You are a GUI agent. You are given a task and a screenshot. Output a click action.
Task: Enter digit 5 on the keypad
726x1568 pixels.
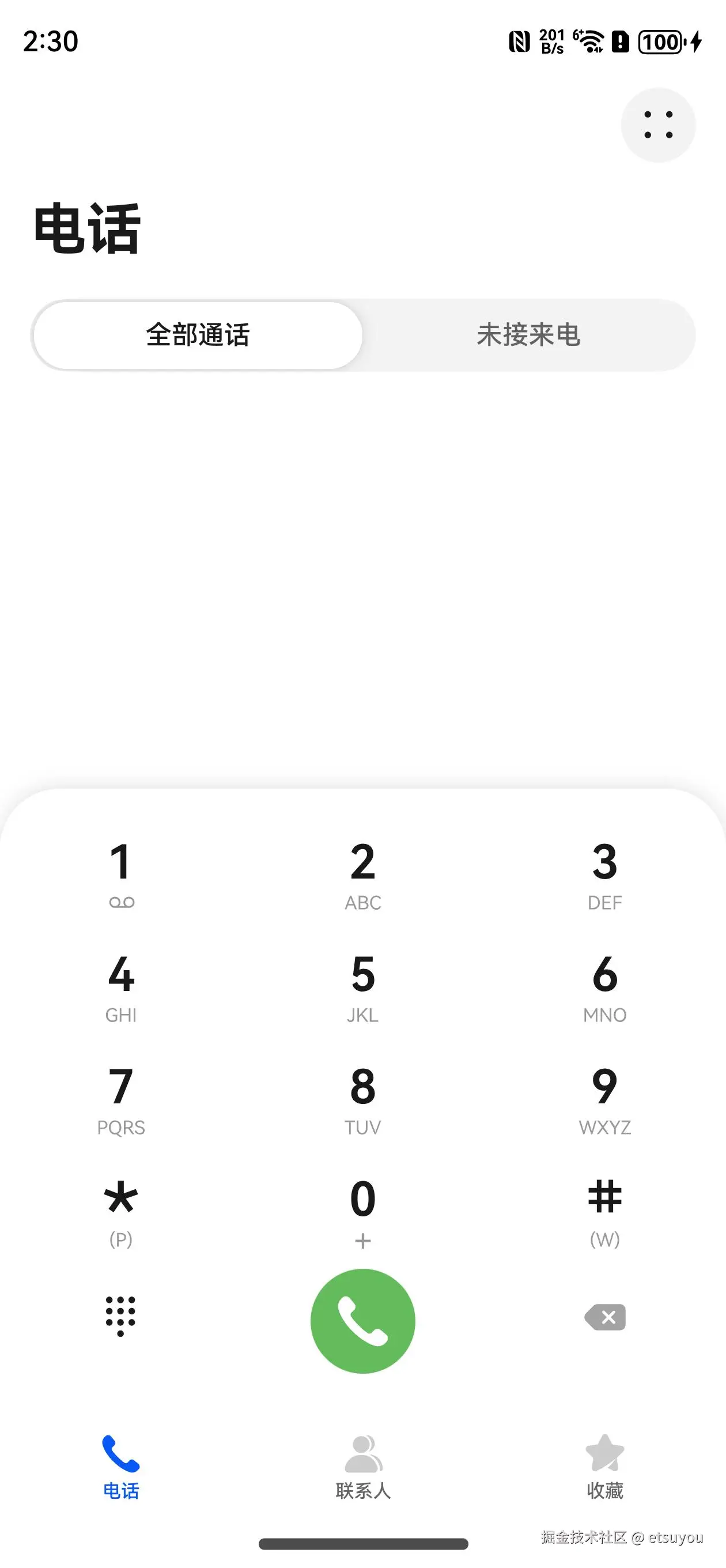point(362,986)
